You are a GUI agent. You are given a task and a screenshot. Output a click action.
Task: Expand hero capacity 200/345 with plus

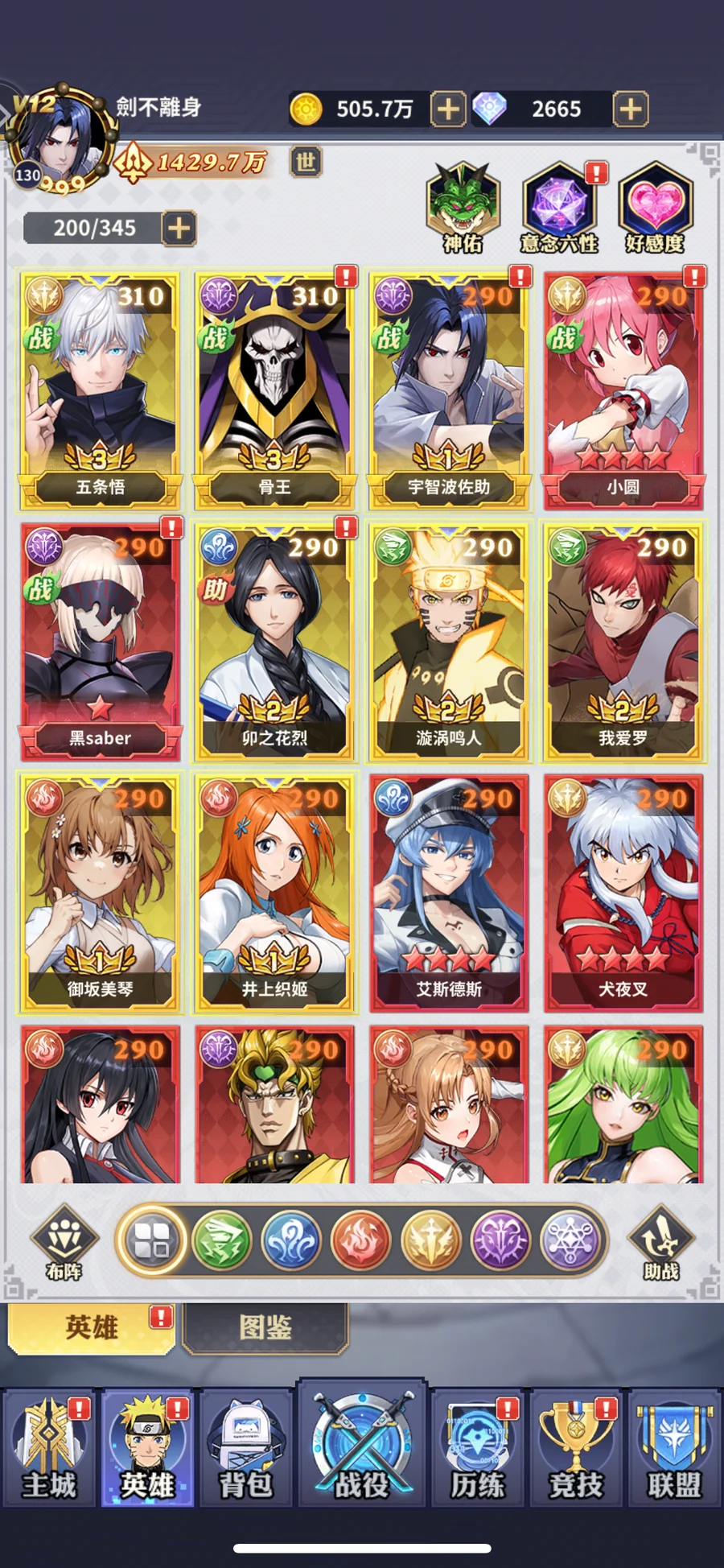(x=179, y=228)
